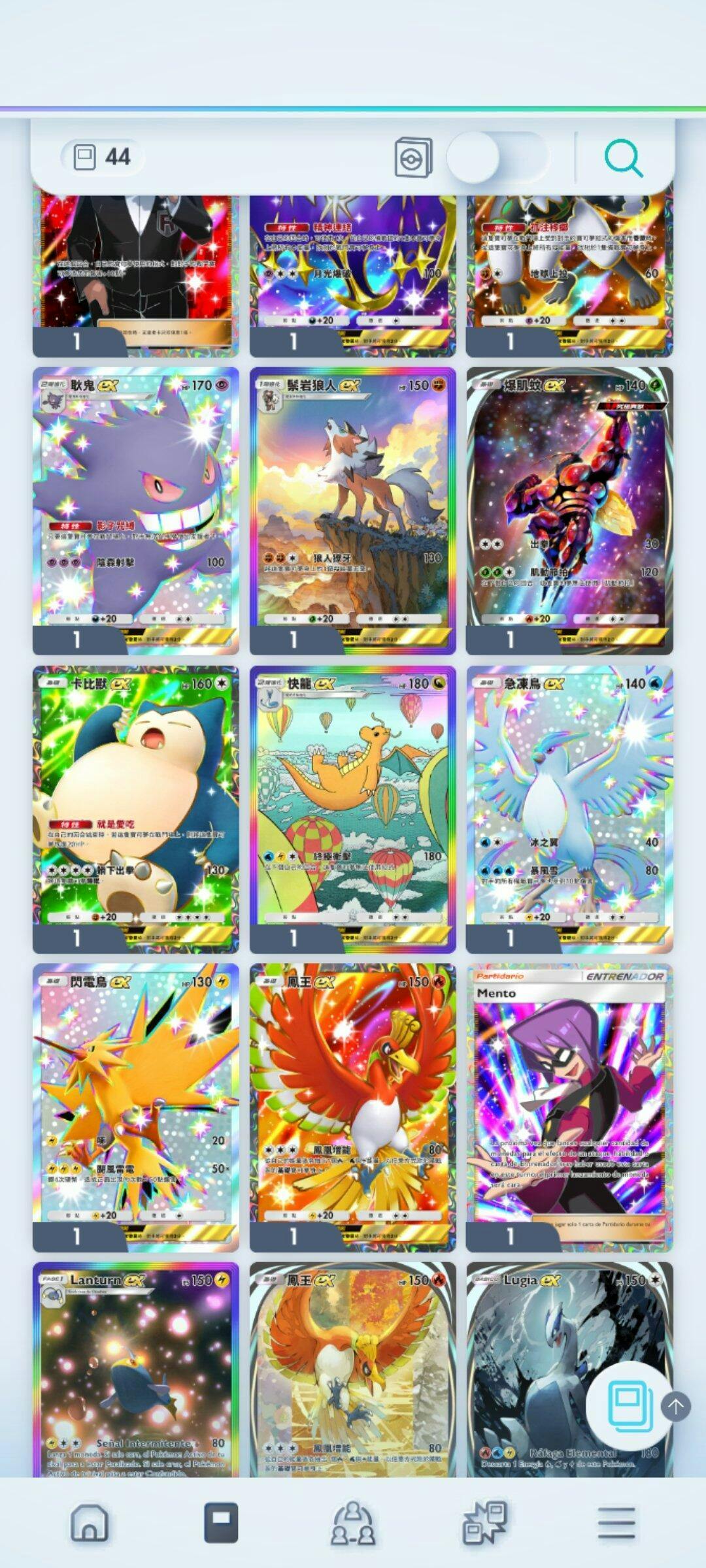Screen dimensions: 706x1568
Task: Open the purple Gengar ex card
Action: 136,503
